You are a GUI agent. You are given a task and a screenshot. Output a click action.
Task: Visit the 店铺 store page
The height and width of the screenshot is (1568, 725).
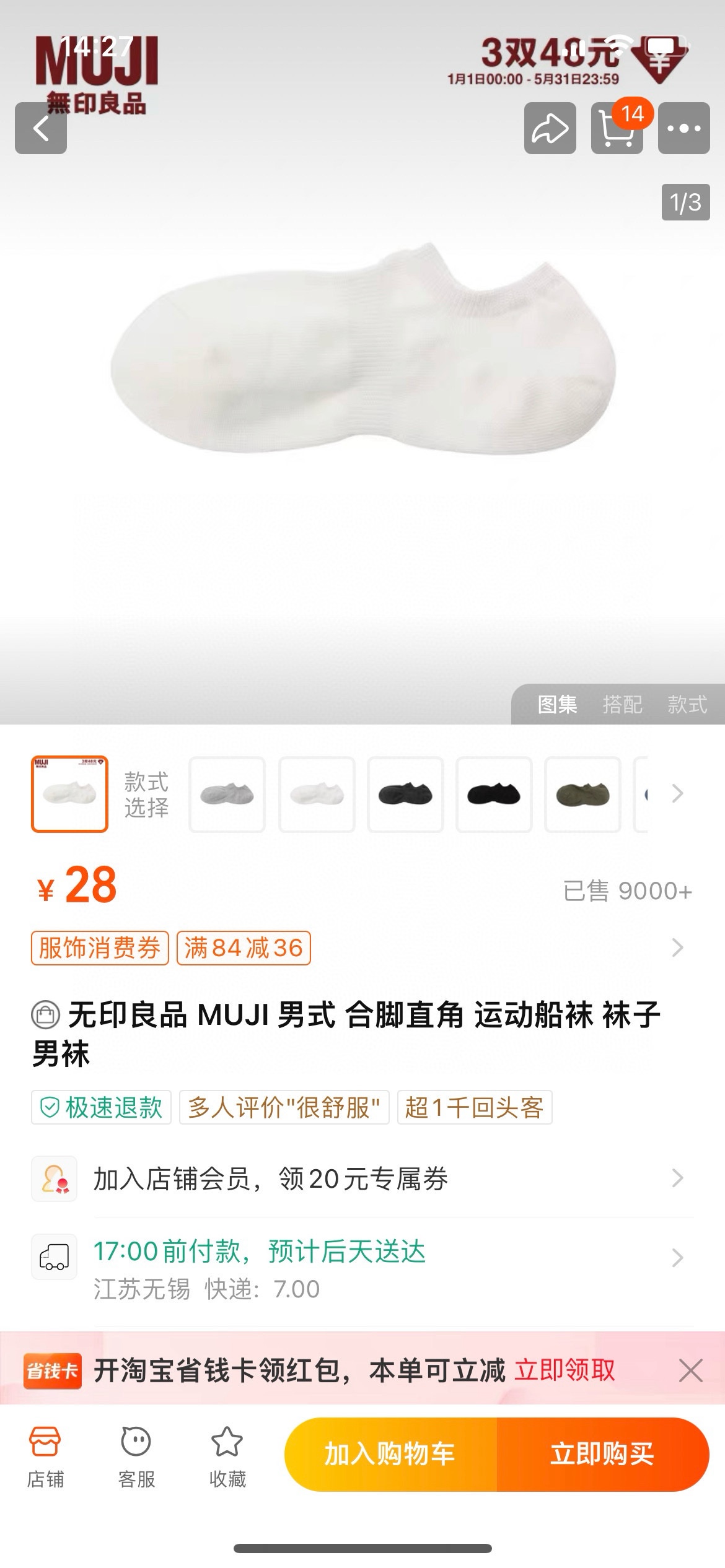coord(45,1458)
